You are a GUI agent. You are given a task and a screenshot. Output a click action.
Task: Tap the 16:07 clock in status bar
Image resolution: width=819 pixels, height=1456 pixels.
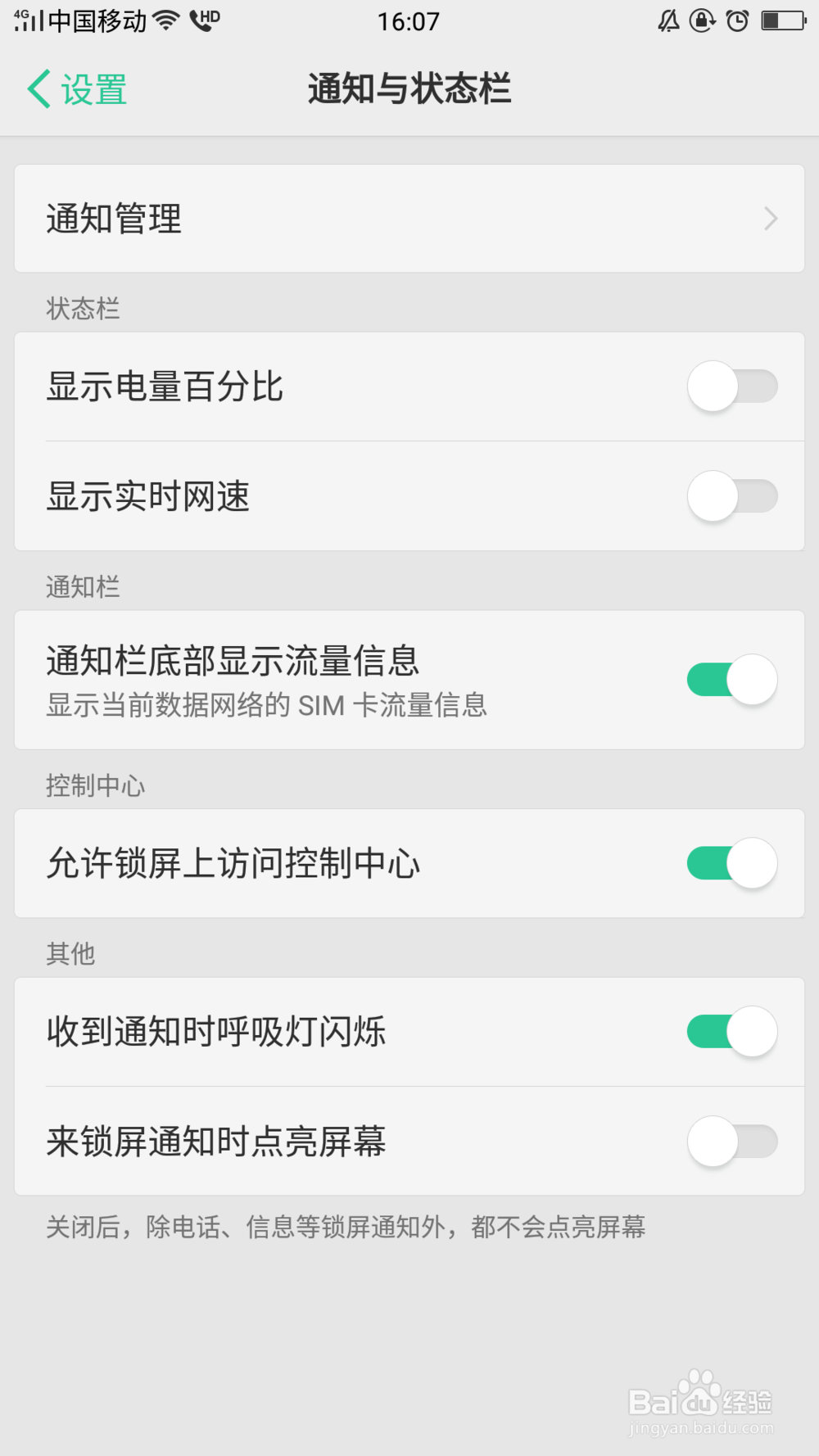coord(409,20)
